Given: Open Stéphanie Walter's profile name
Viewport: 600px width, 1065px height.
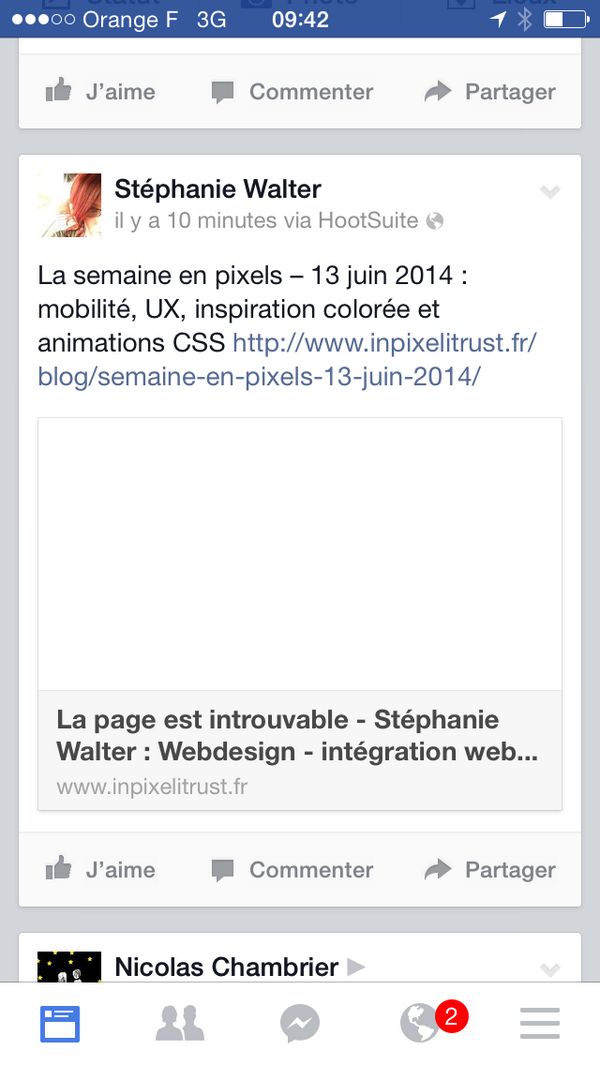Looking at the screenshot, I should click(x=218, y=188).
